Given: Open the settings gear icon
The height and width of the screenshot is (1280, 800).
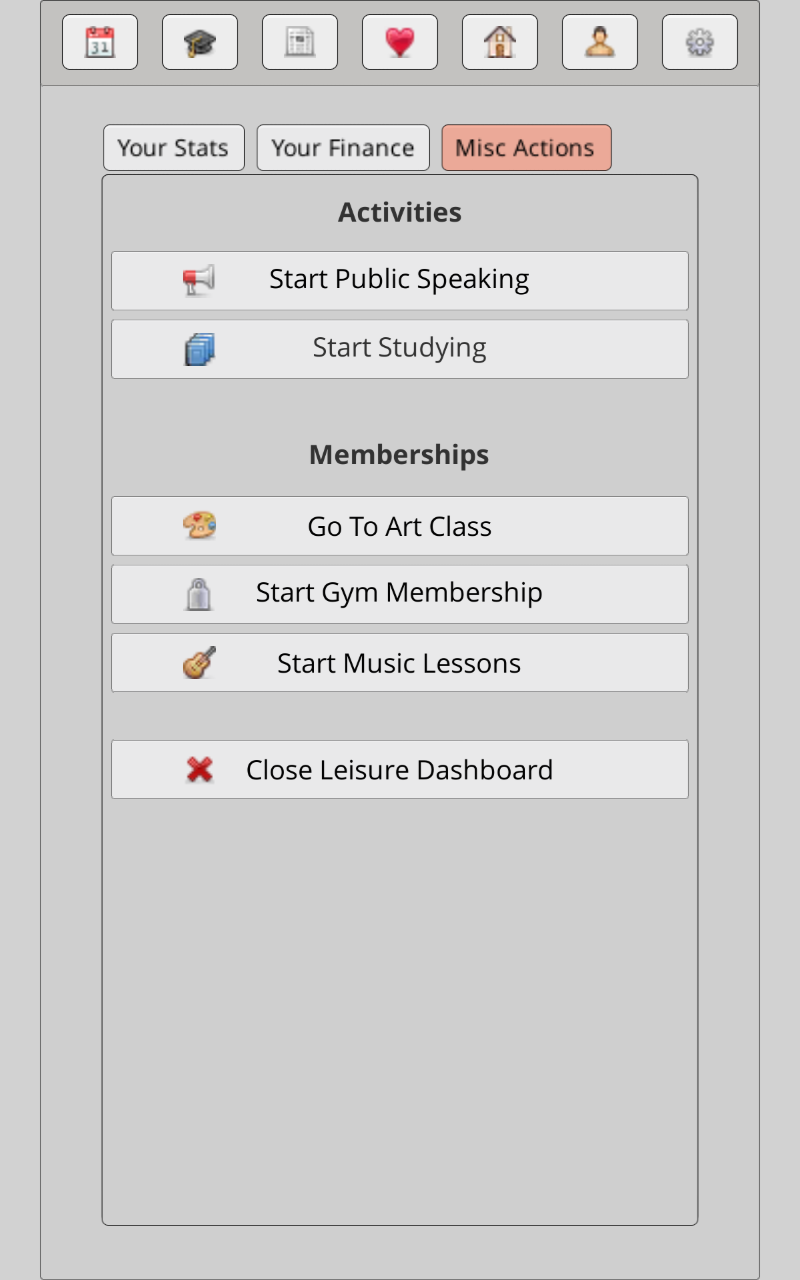Looking at the screenshot, I should 700,42.
